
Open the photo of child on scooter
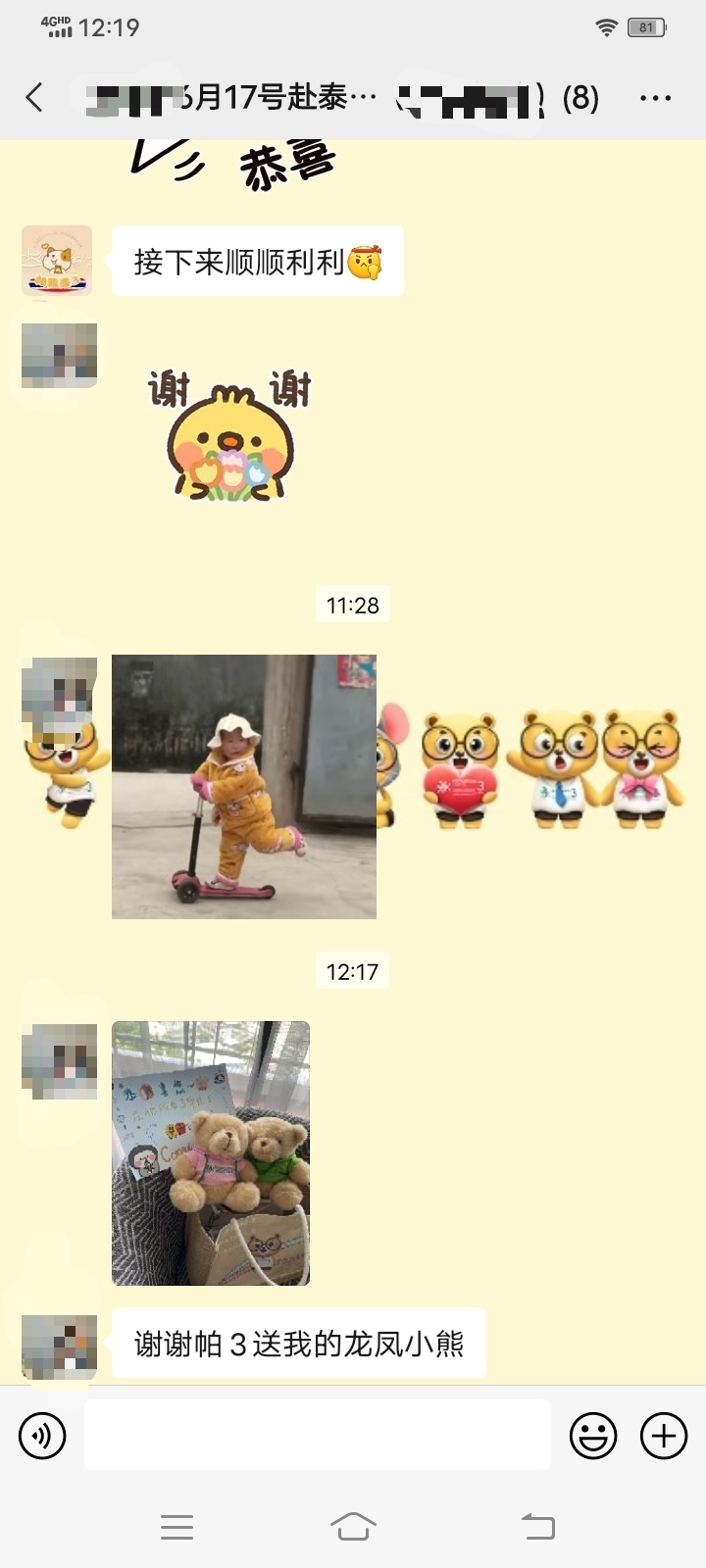point(244,786)
